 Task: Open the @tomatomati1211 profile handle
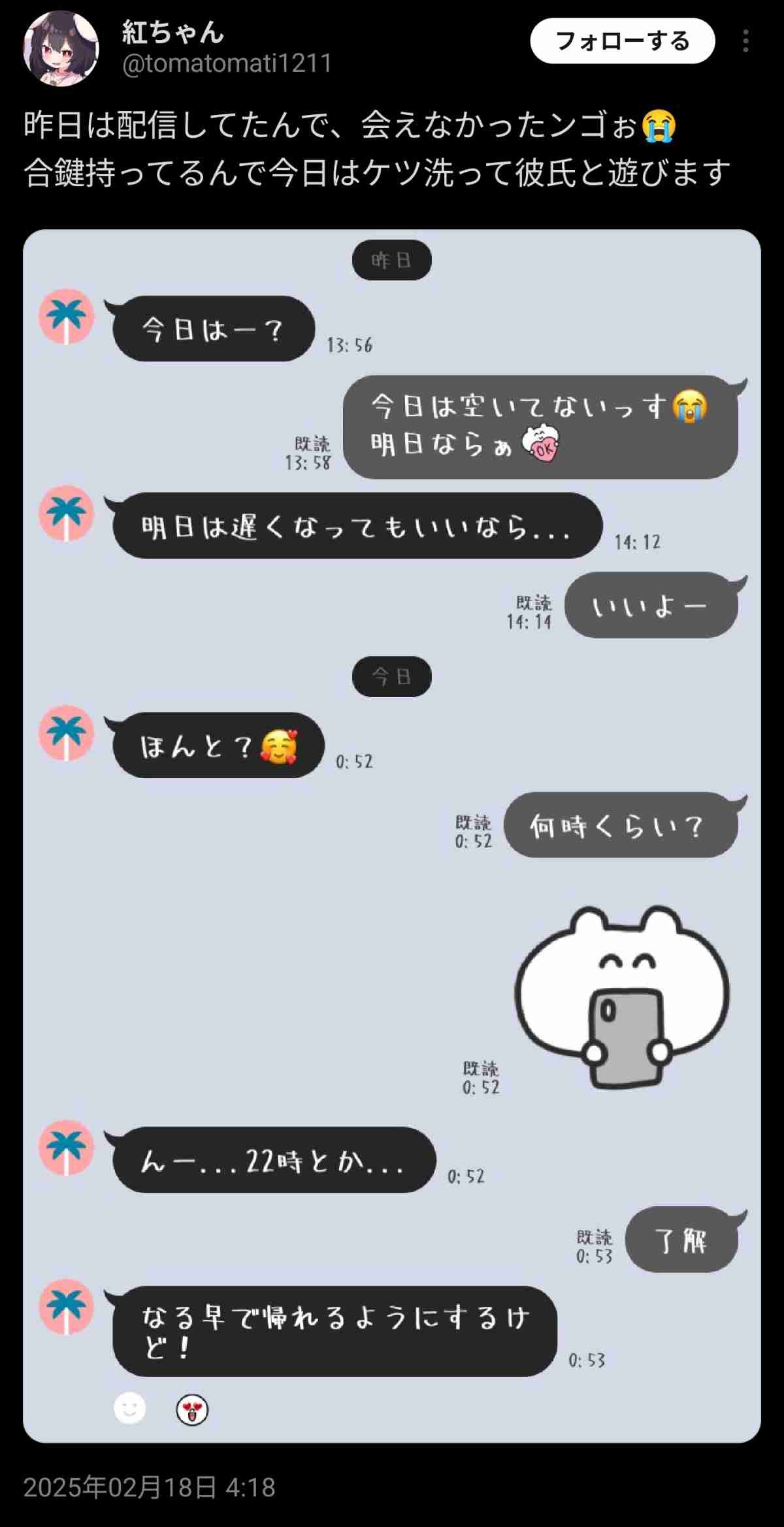[x=227, y=63]
